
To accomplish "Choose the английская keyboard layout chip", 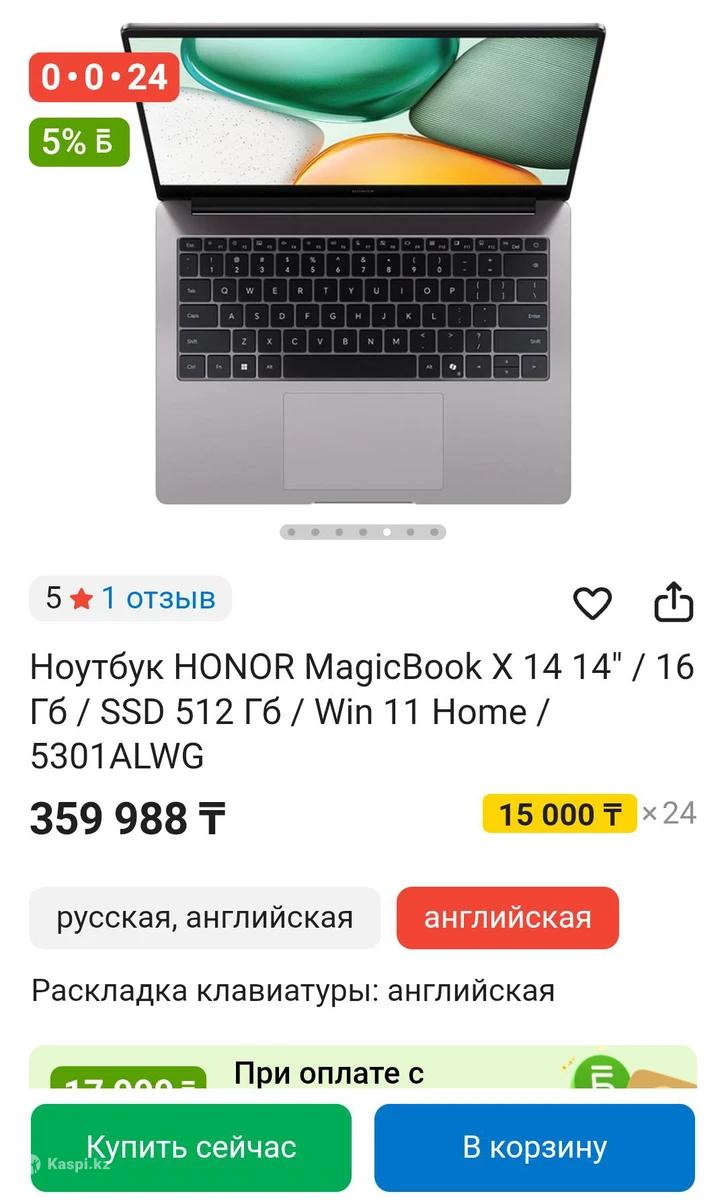I will click(507, 917).
